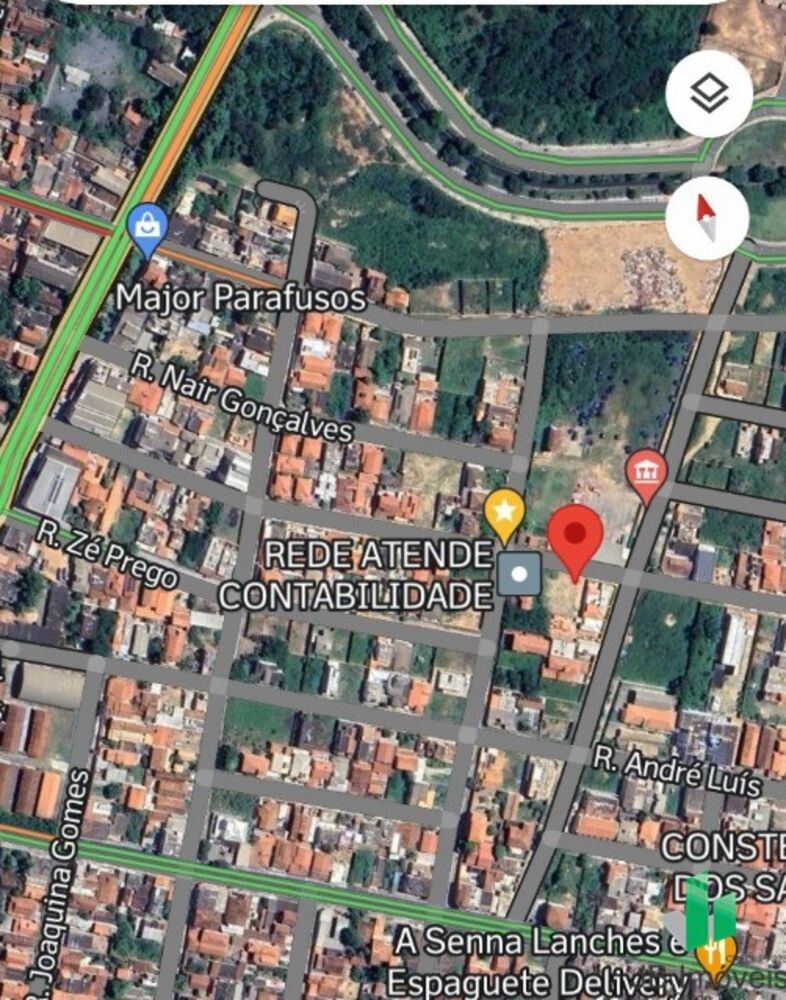Open the Major Parafusos place label
786x1000 pixels.
click(244, 297)
